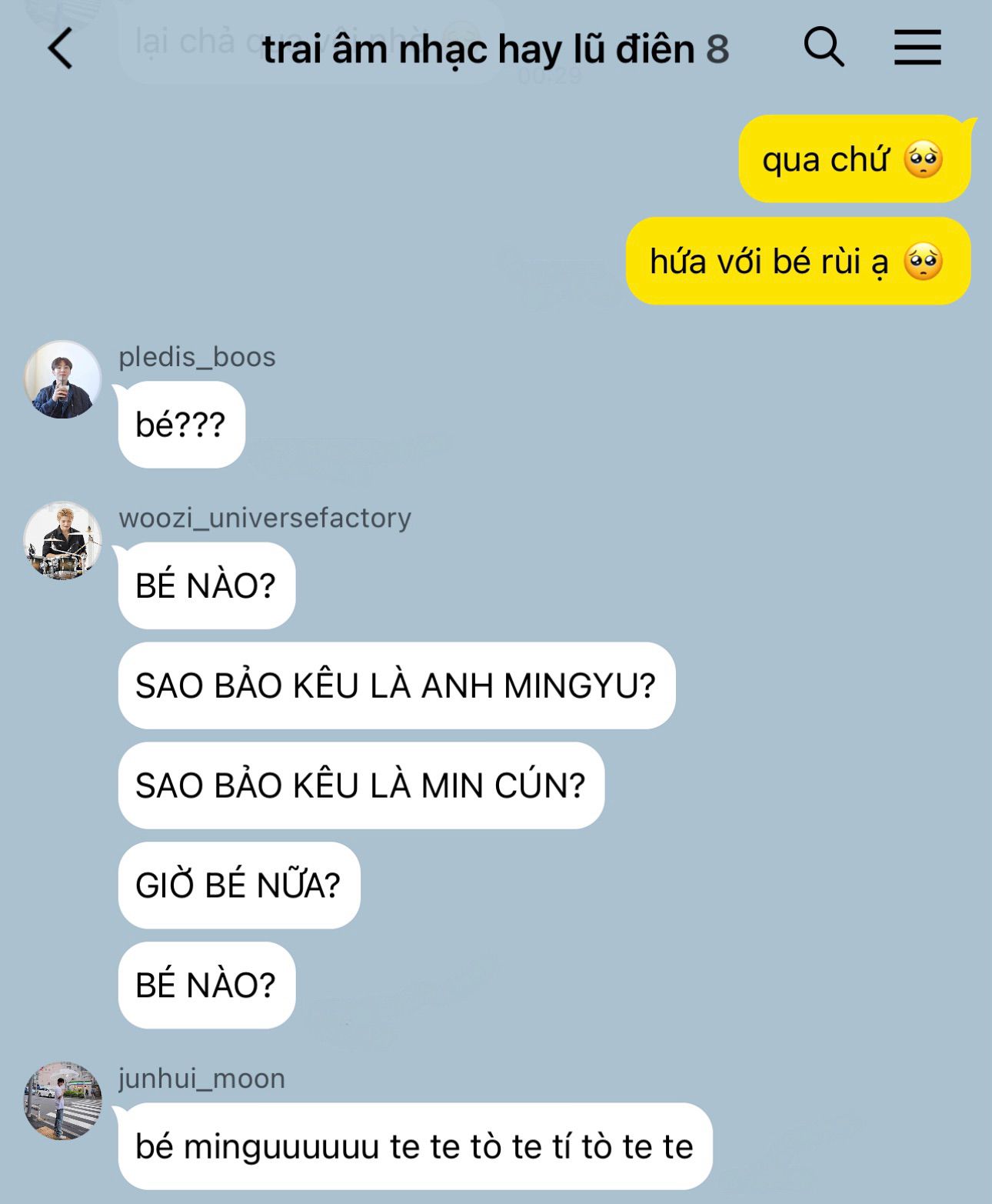Open pledis_boos profile picture
Screen dimensions: 992x1204
[63, 380]
